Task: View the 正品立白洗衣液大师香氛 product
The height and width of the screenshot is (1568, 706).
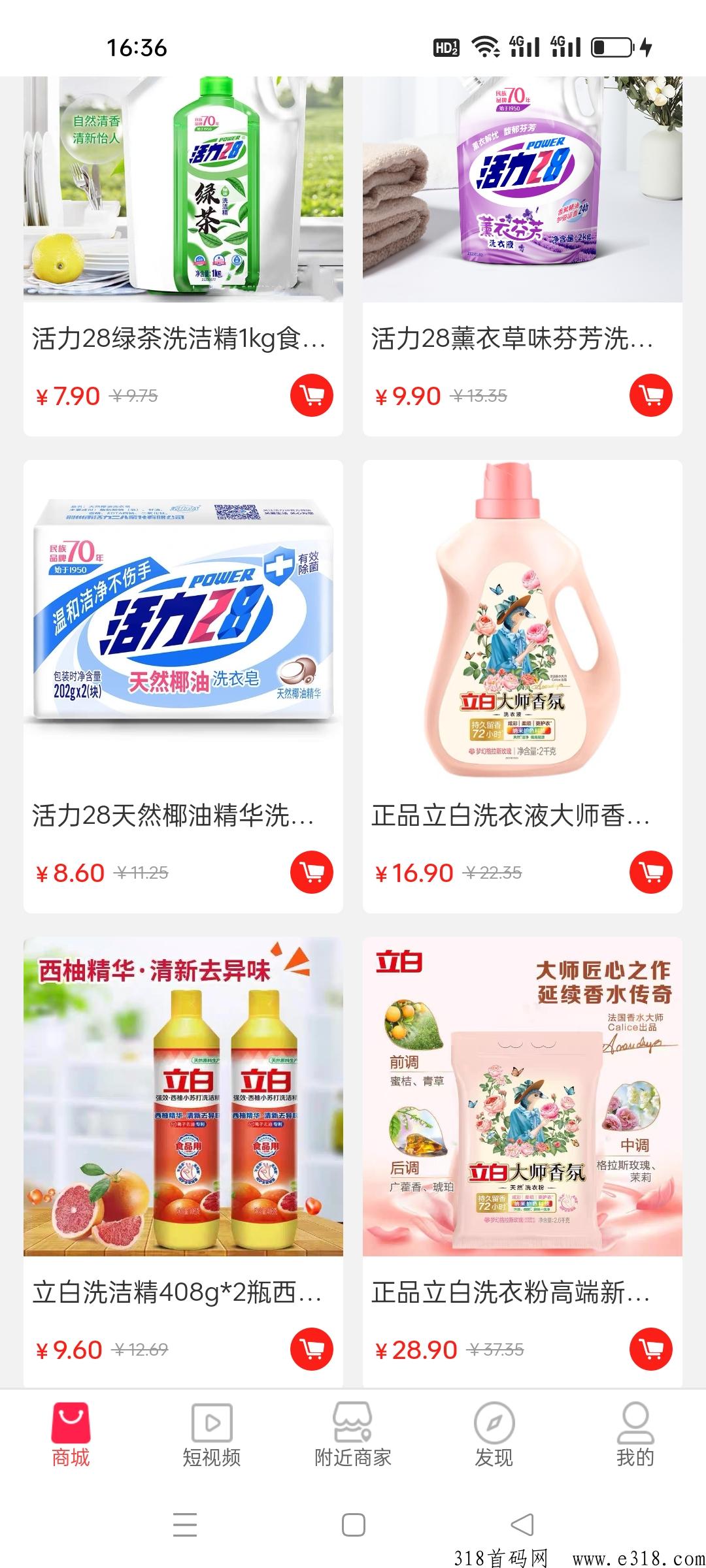Action: (522, 686)
